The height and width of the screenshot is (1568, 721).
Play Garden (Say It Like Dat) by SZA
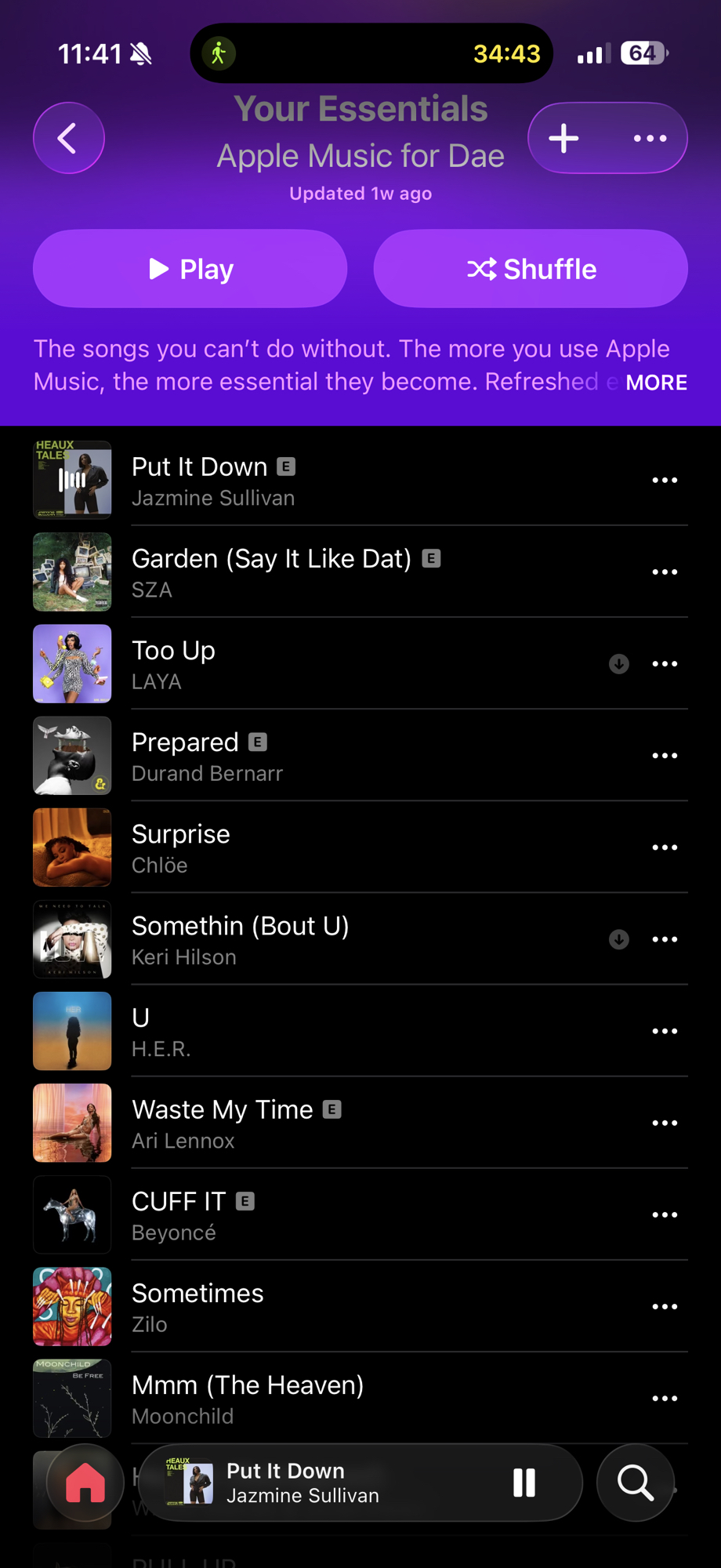click(x=313, y=572)
